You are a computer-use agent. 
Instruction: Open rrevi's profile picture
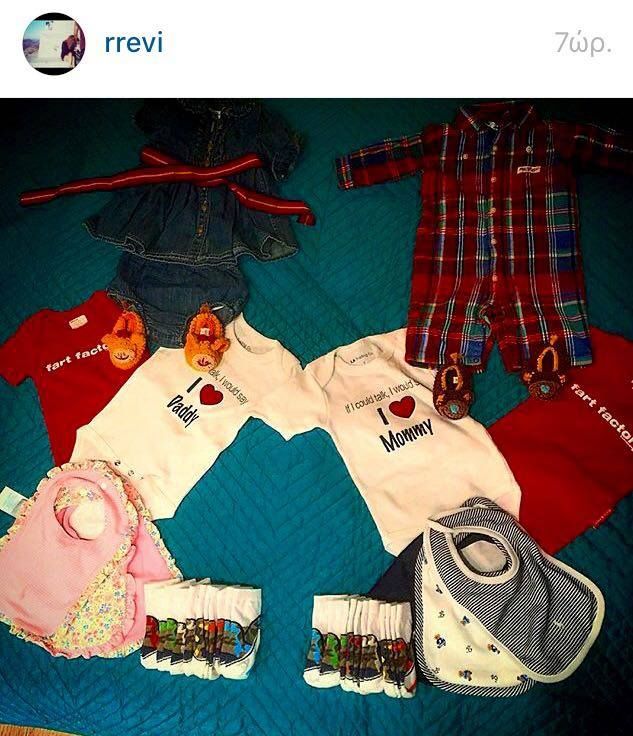point(53,44)
